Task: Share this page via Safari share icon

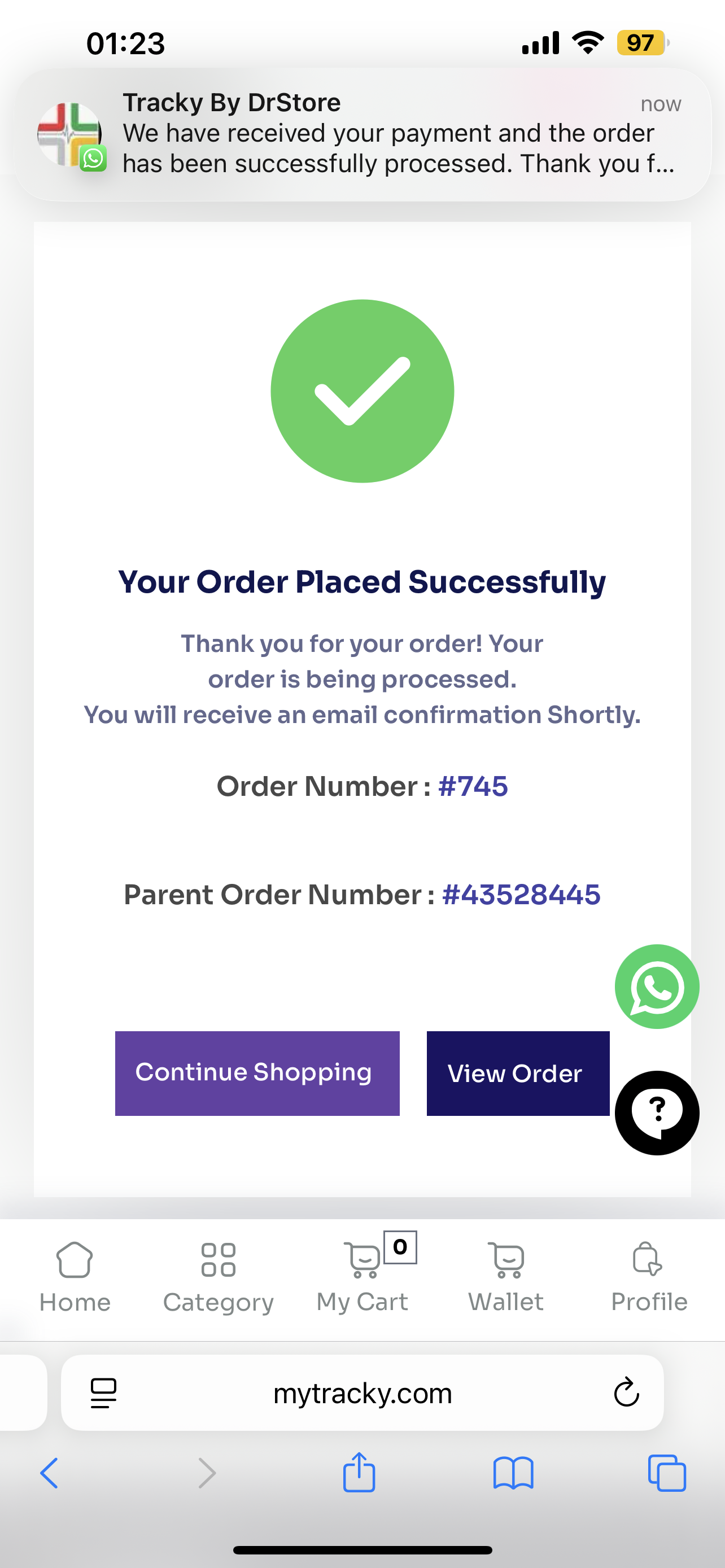Action: [x=359, y=1473]
